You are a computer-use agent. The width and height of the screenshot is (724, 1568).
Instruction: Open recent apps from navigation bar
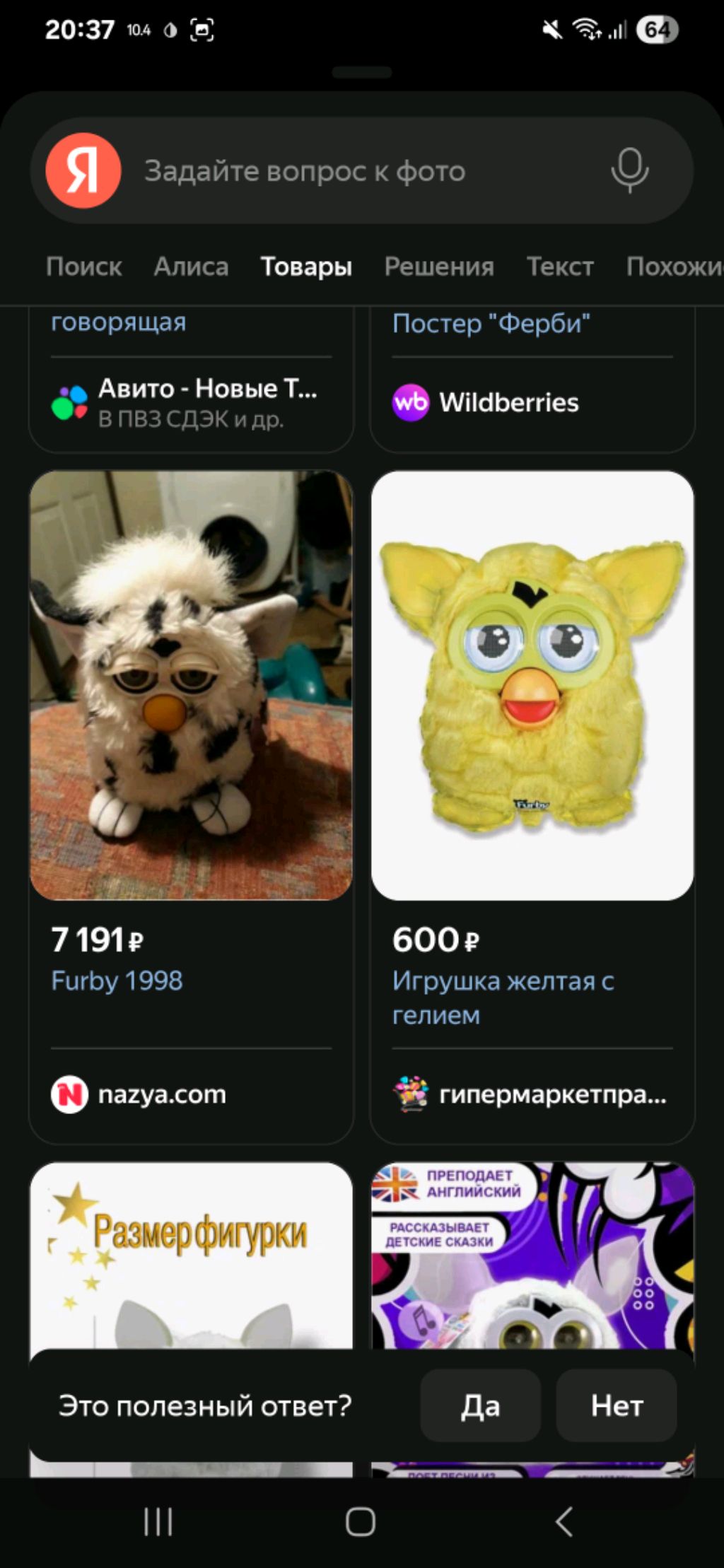[x=158, y=1521]
